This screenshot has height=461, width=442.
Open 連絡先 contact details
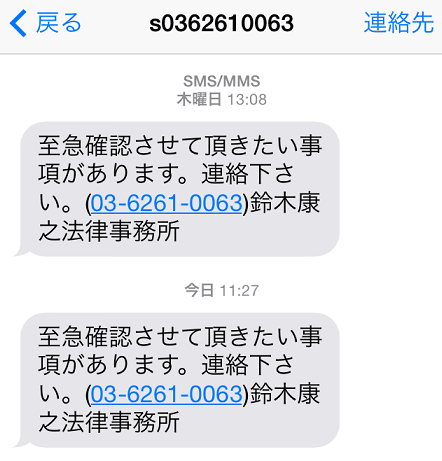(399, 23)
